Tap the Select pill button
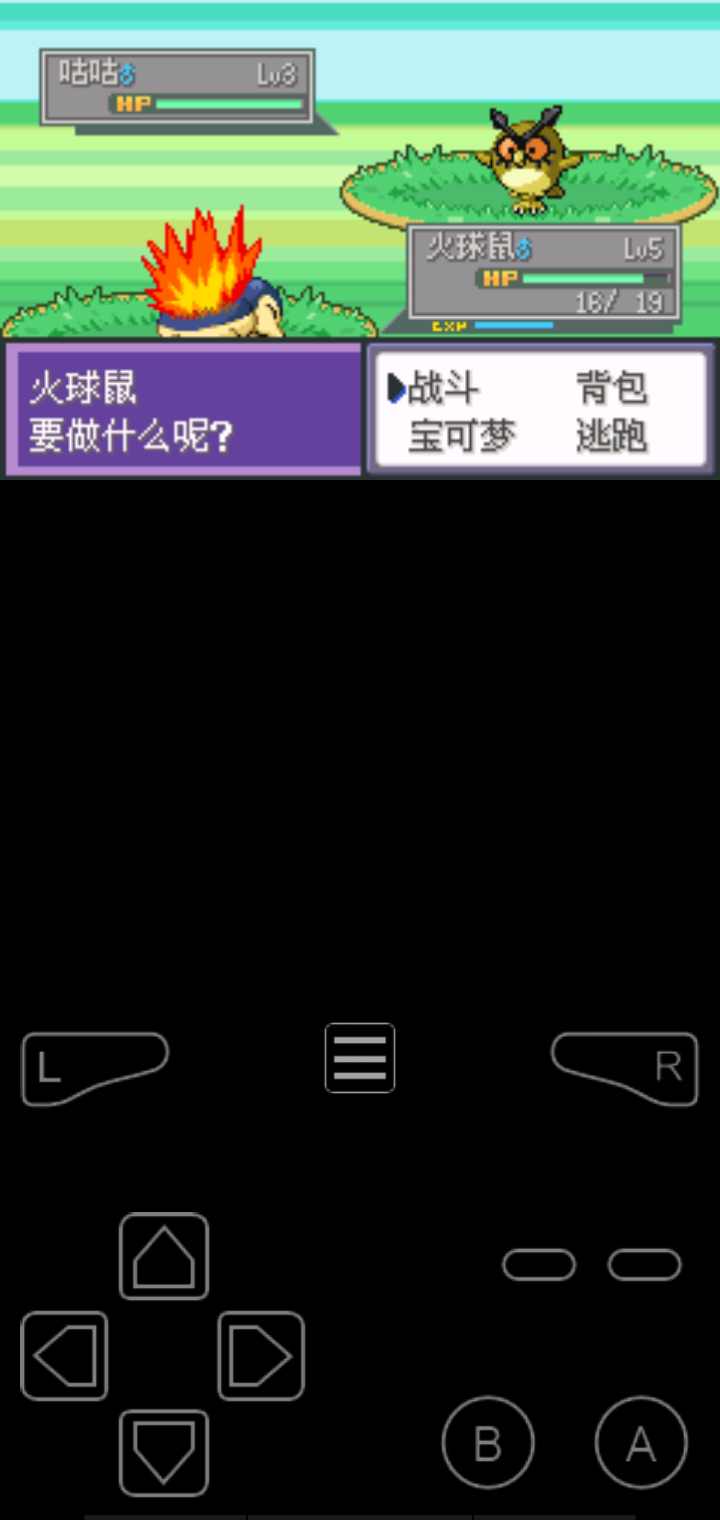This screenshot has height=1520, width=720. click(539, 1265)
